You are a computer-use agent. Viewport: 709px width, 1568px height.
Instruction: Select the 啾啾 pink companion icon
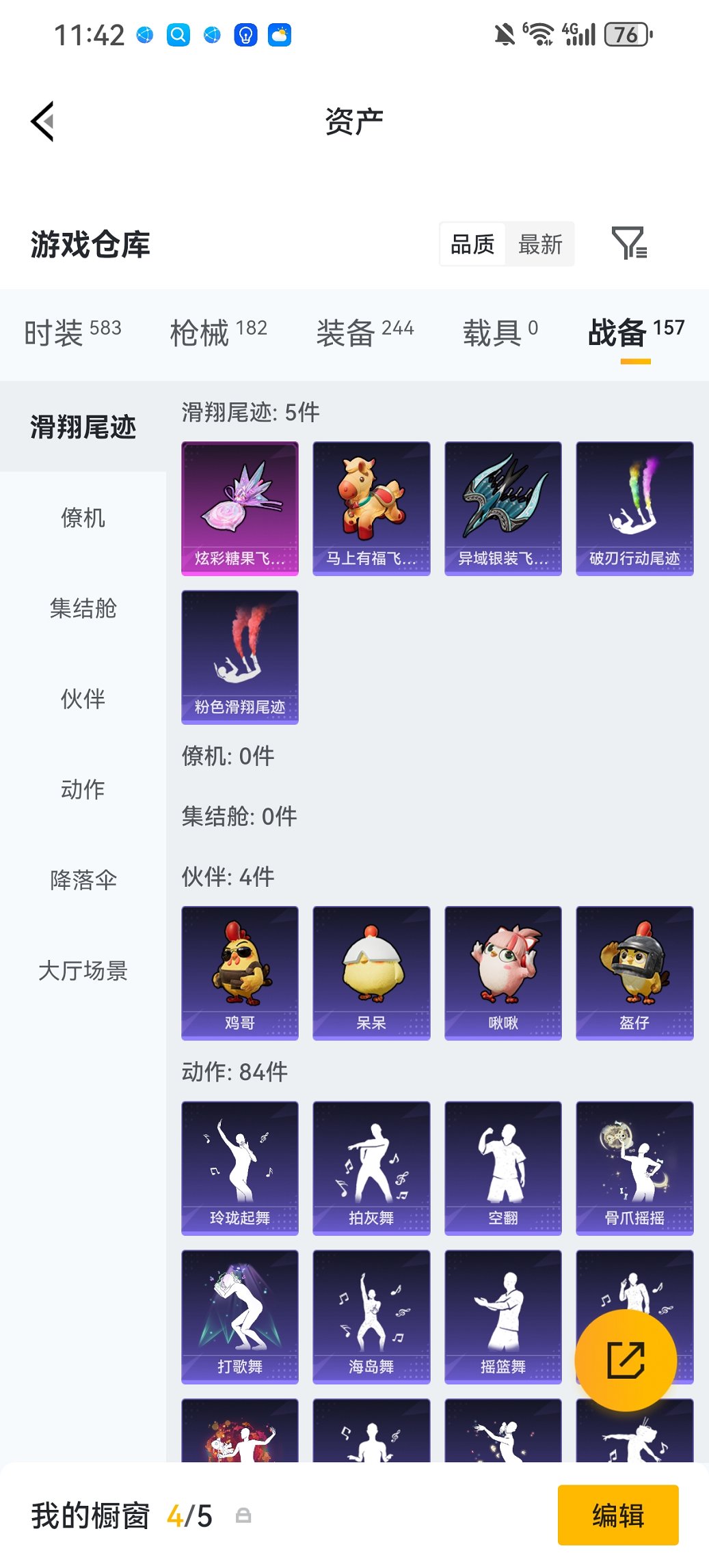[x=503, y=970]
